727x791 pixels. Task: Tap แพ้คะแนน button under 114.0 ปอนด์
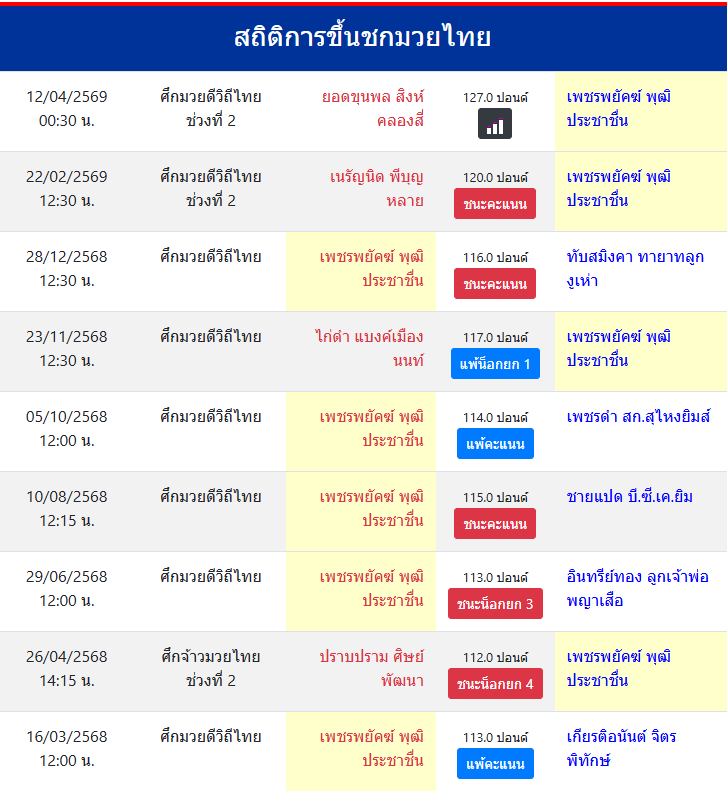(495, 444)
